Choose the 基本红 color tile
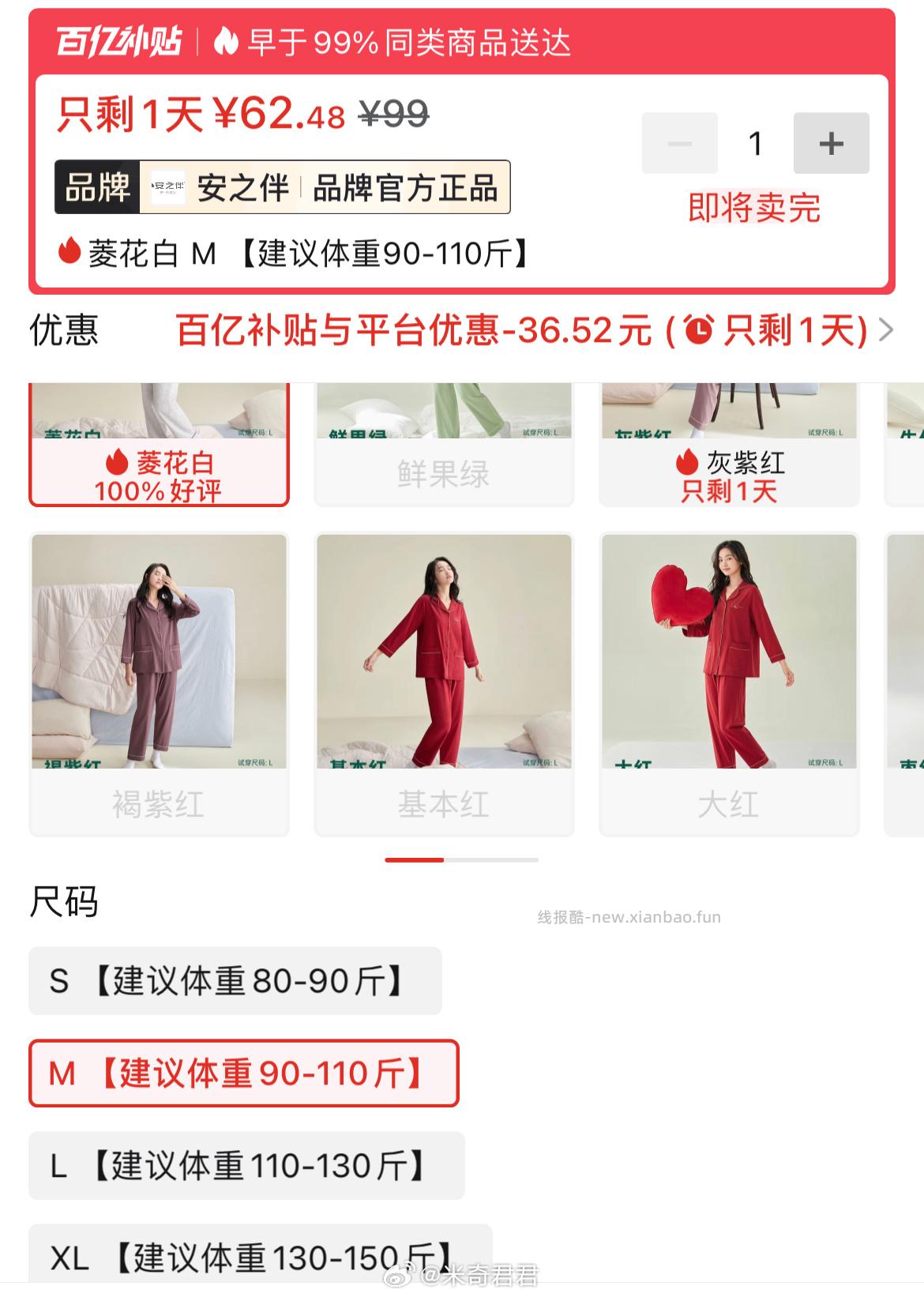Screen dimensions: 924x1297 coord(444,683)
